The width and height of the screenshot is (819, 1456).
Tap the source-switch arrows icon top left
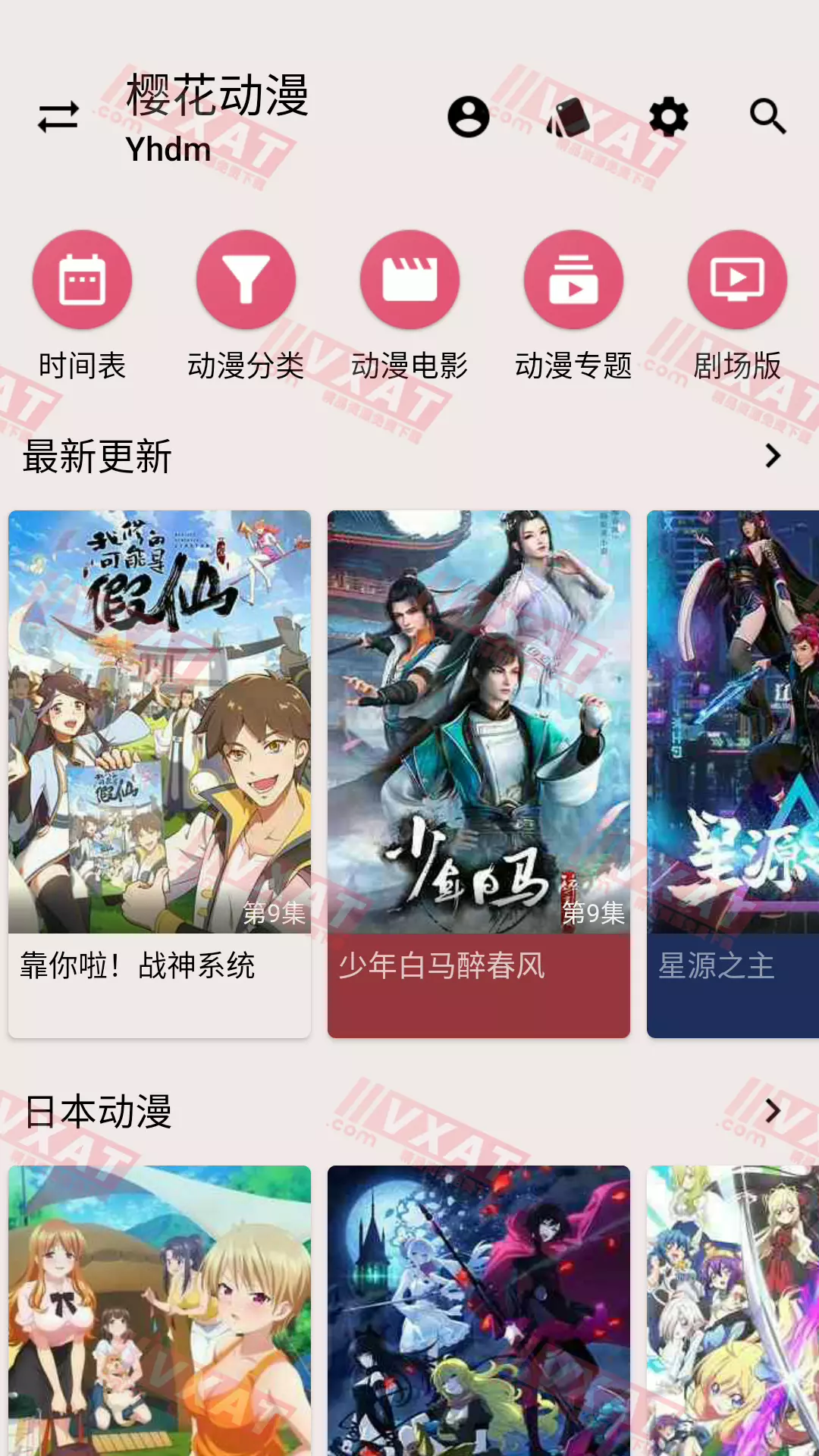click(57, 118)
